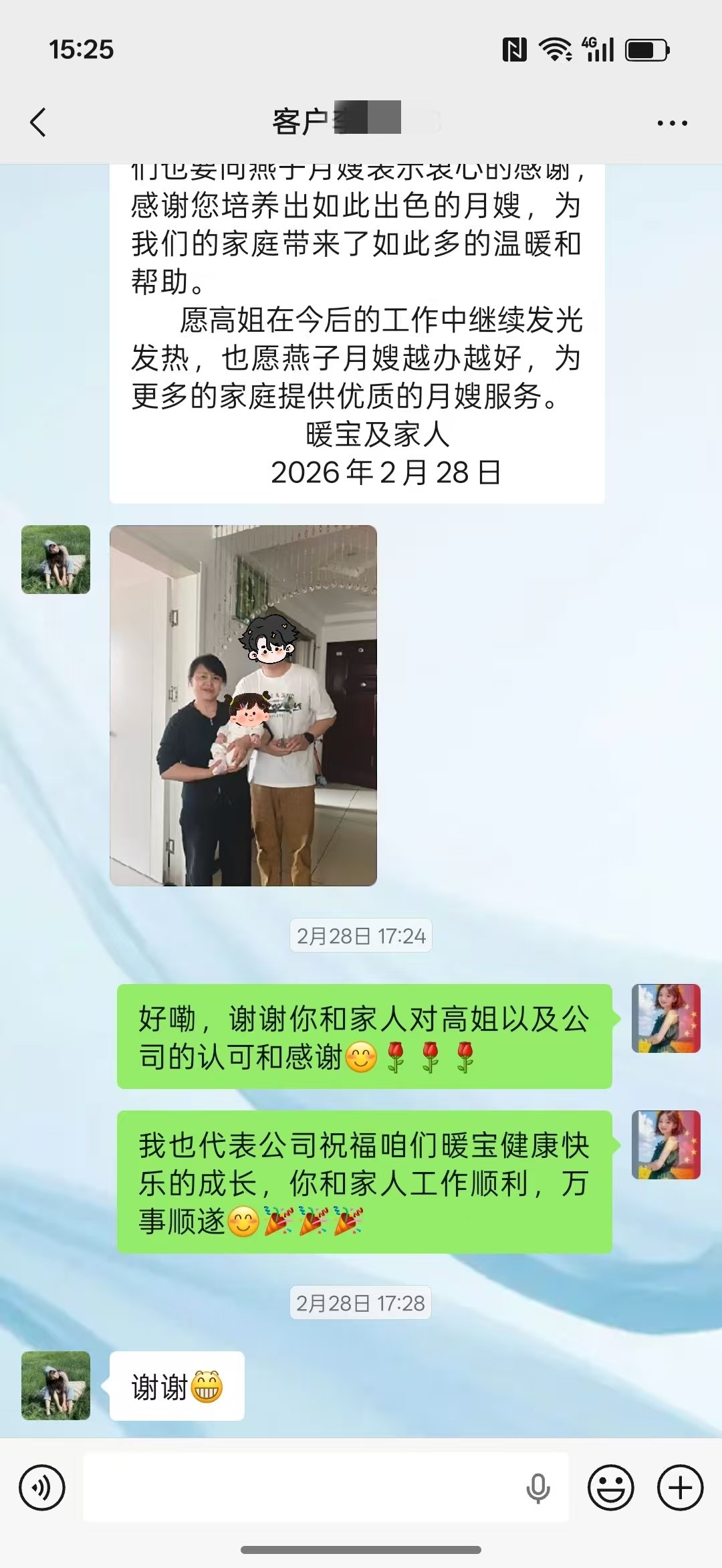Image resolution: width=722 pixels, height=1568 pixels.
Task: View customer's avatar next to the photo
Action: point(55,559)
